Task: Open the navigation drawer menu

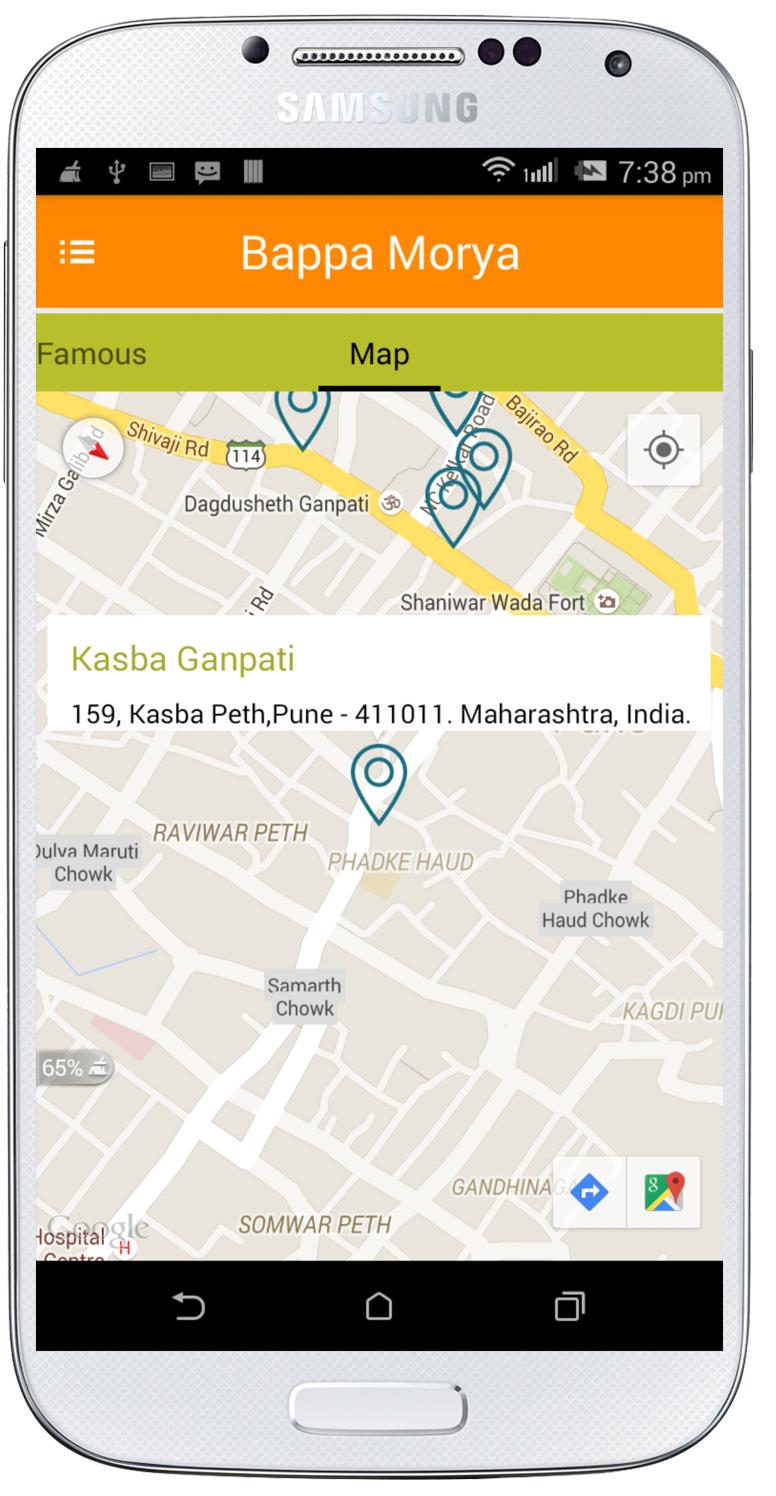Action: (77, 253)
